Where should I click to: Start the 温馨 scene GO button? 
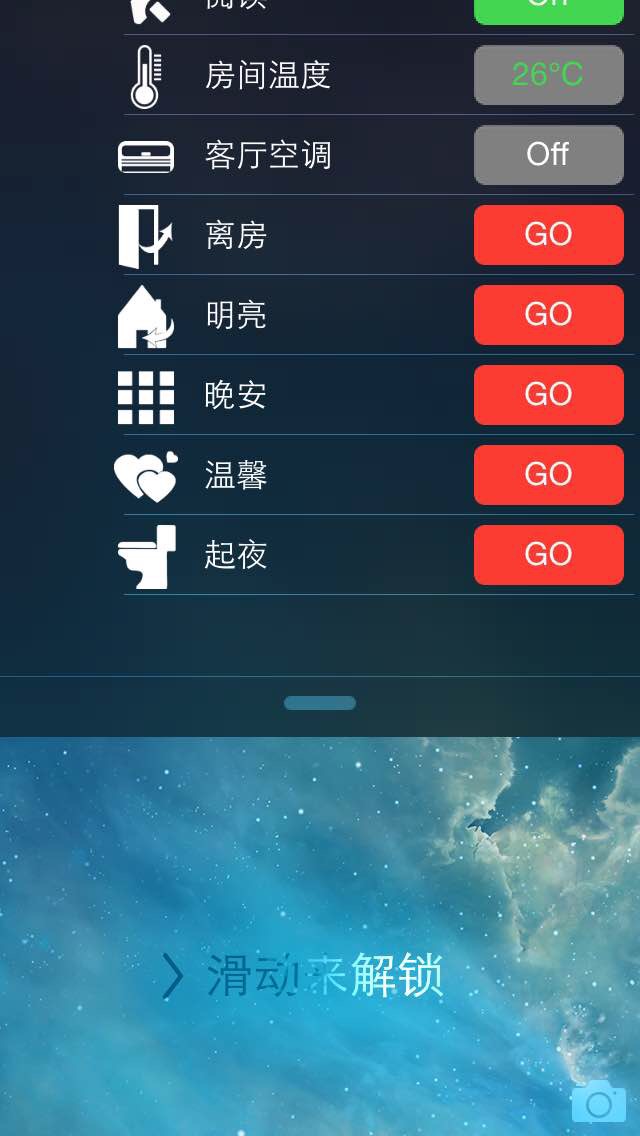548,475
